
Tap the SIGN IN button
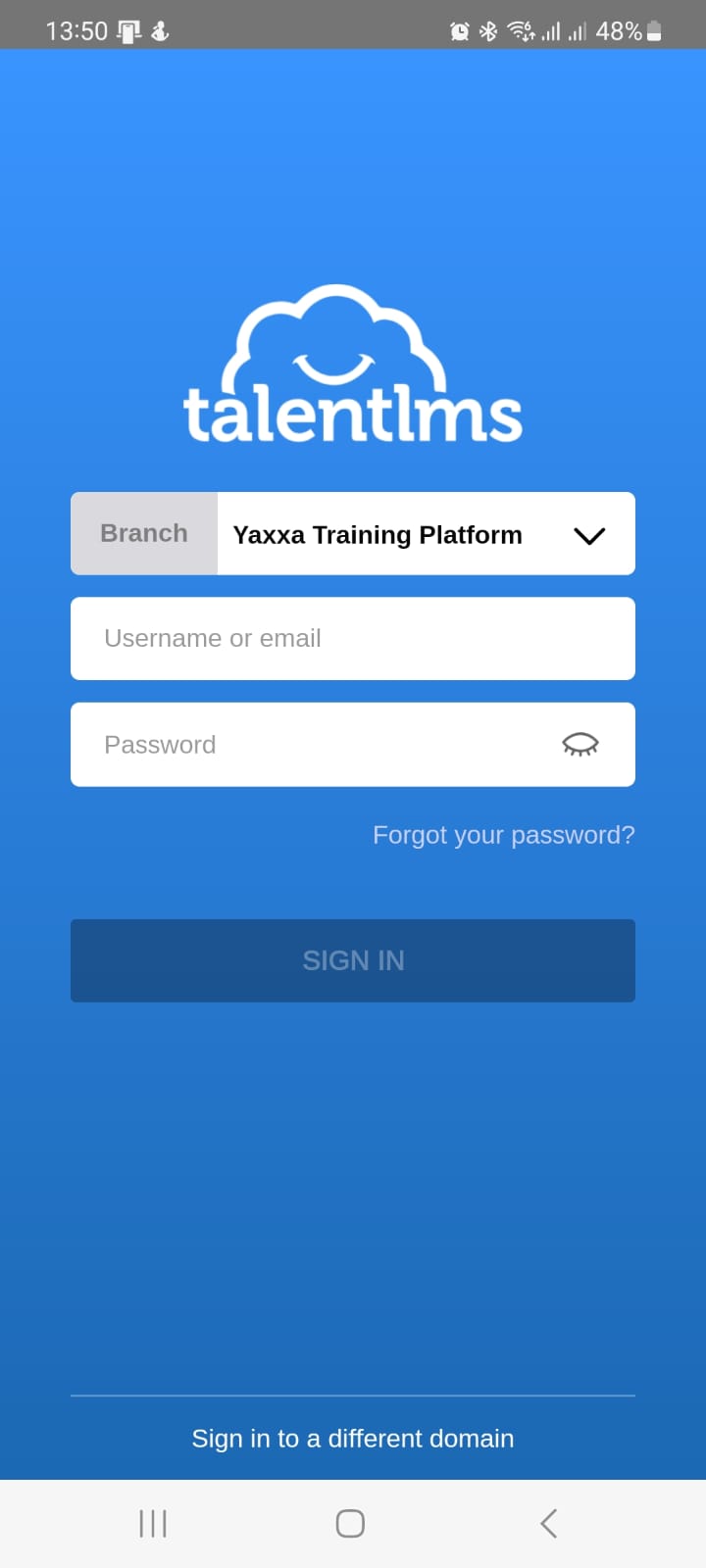click(x=353, y=960)
